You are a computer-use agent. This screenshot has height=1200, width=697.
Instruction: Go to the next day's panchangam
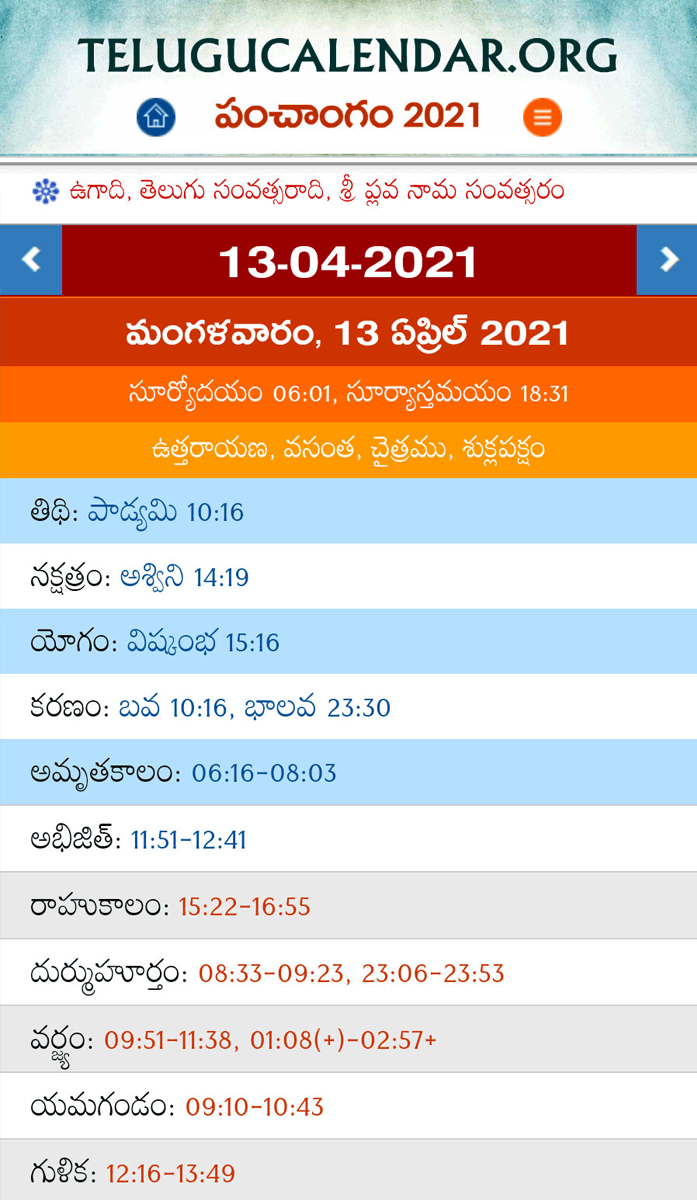click(666, 260)
